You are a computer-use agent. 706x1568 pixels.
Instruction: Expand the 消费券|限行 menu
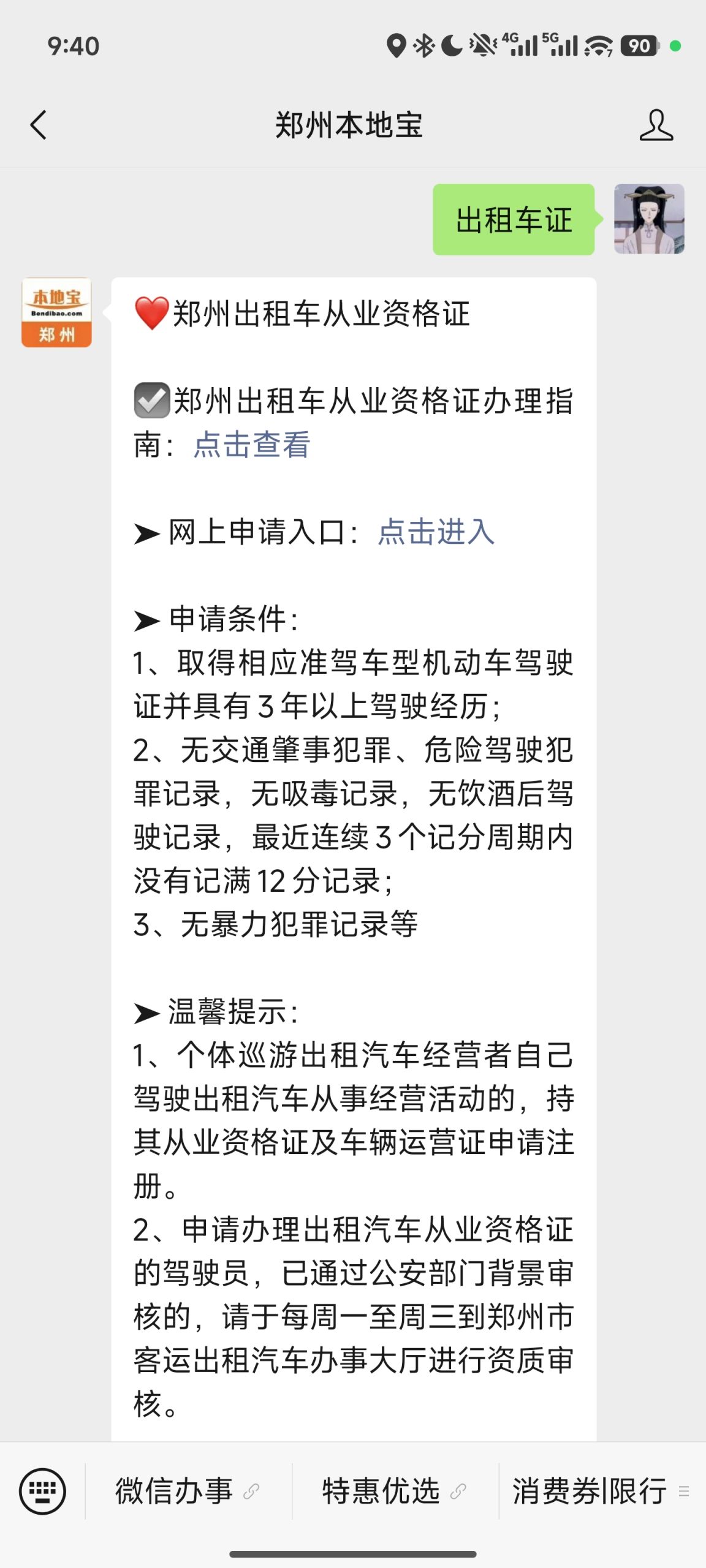[x=602, y=1491]
